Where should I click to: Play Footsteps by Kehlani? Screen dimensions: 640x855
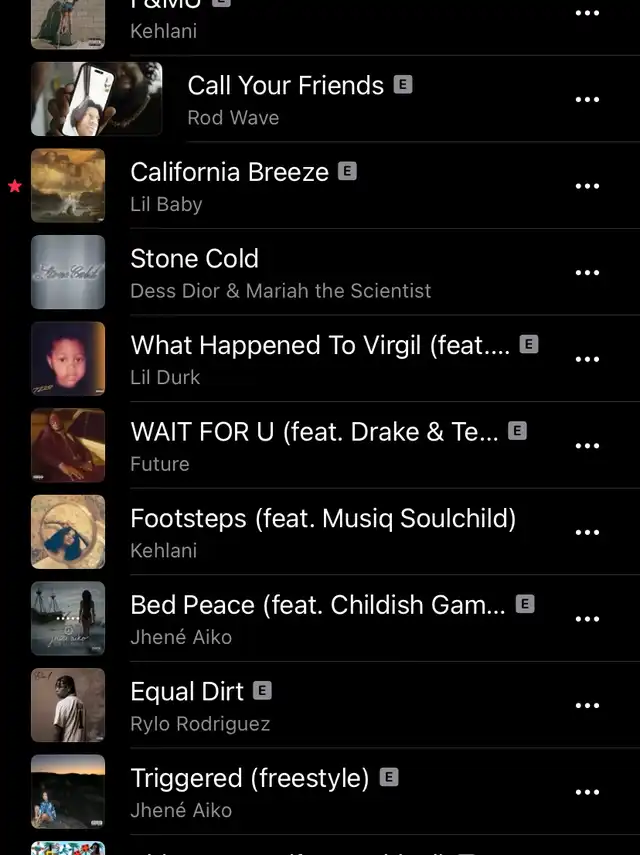(323, 532)
